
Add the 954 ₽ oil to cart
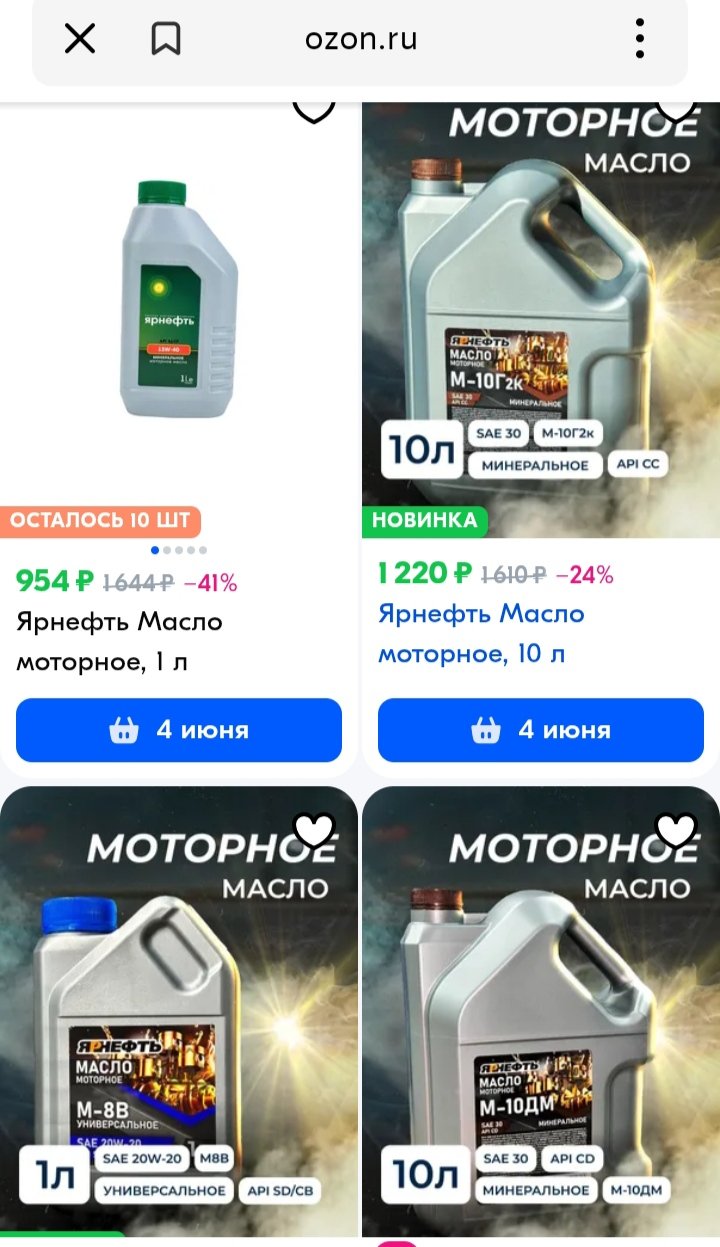(179, 730)
